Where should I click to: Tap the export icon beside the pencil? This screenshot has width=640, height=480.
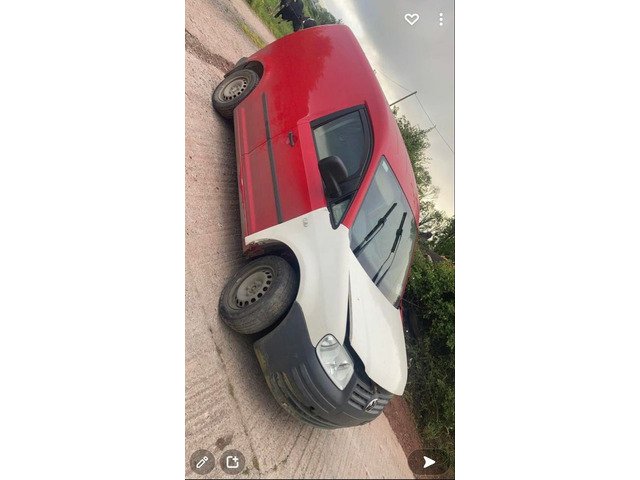coord(232,461)
